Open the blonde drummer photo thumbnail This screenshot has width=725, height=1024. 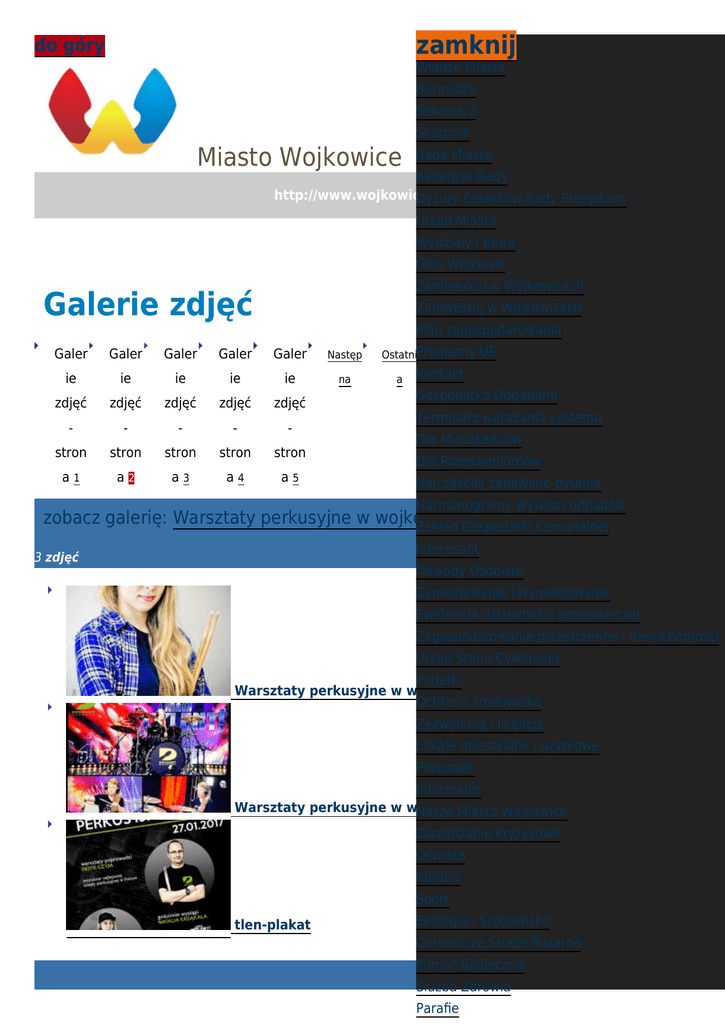148,640
